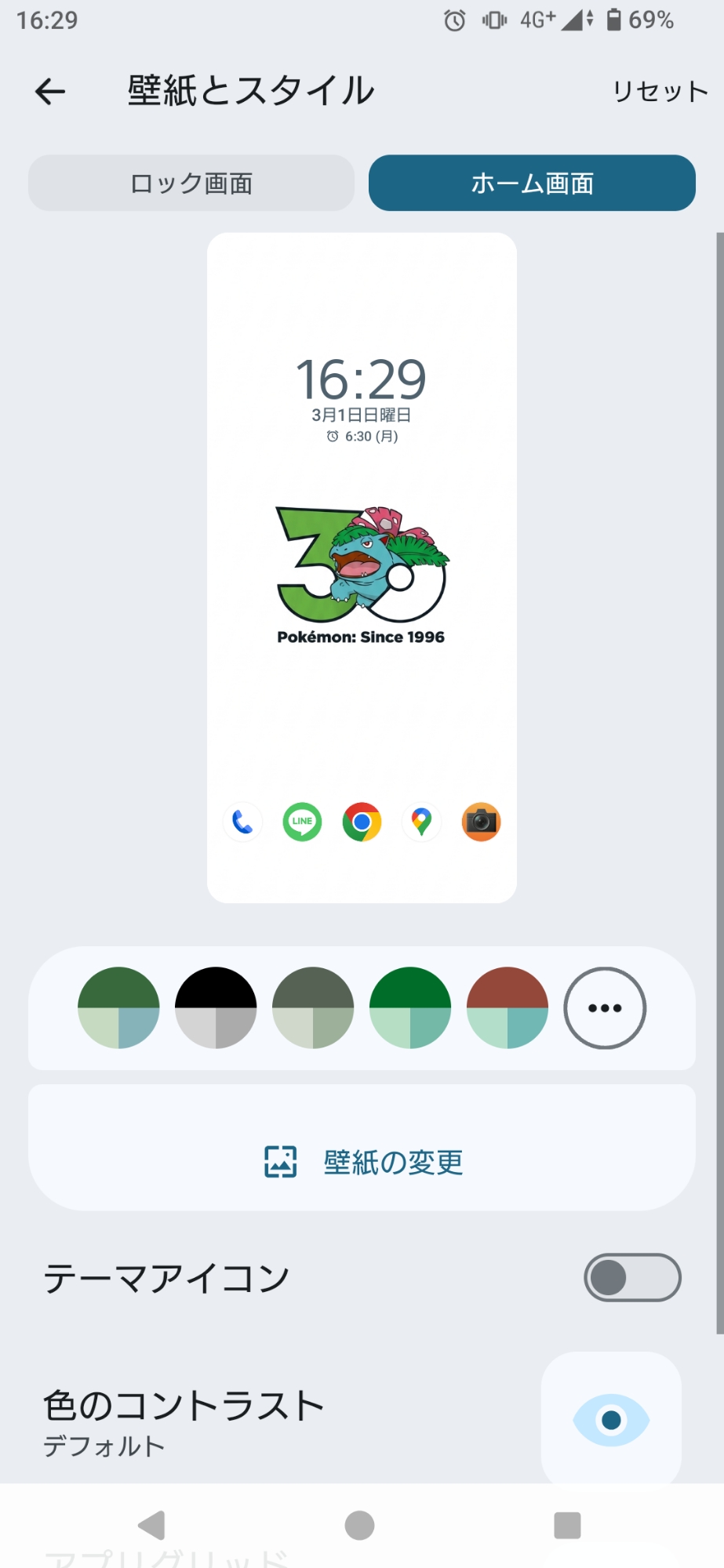
Task: Select the olive gray color swatch
Action: [313, 1007]
